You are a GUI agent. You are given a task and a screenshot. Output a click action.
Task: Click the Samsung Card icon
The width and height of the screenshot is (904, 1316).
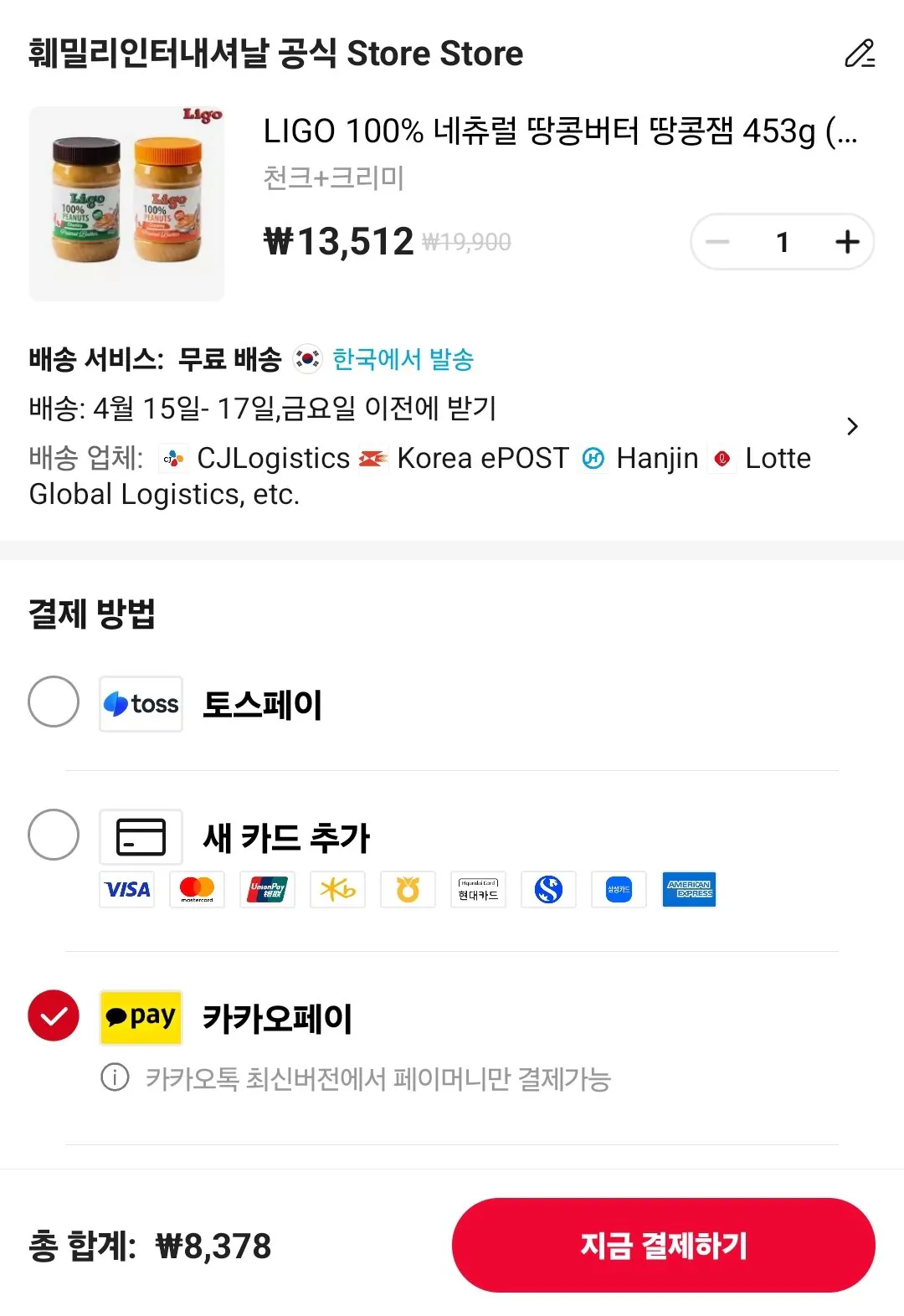point(619,890)
